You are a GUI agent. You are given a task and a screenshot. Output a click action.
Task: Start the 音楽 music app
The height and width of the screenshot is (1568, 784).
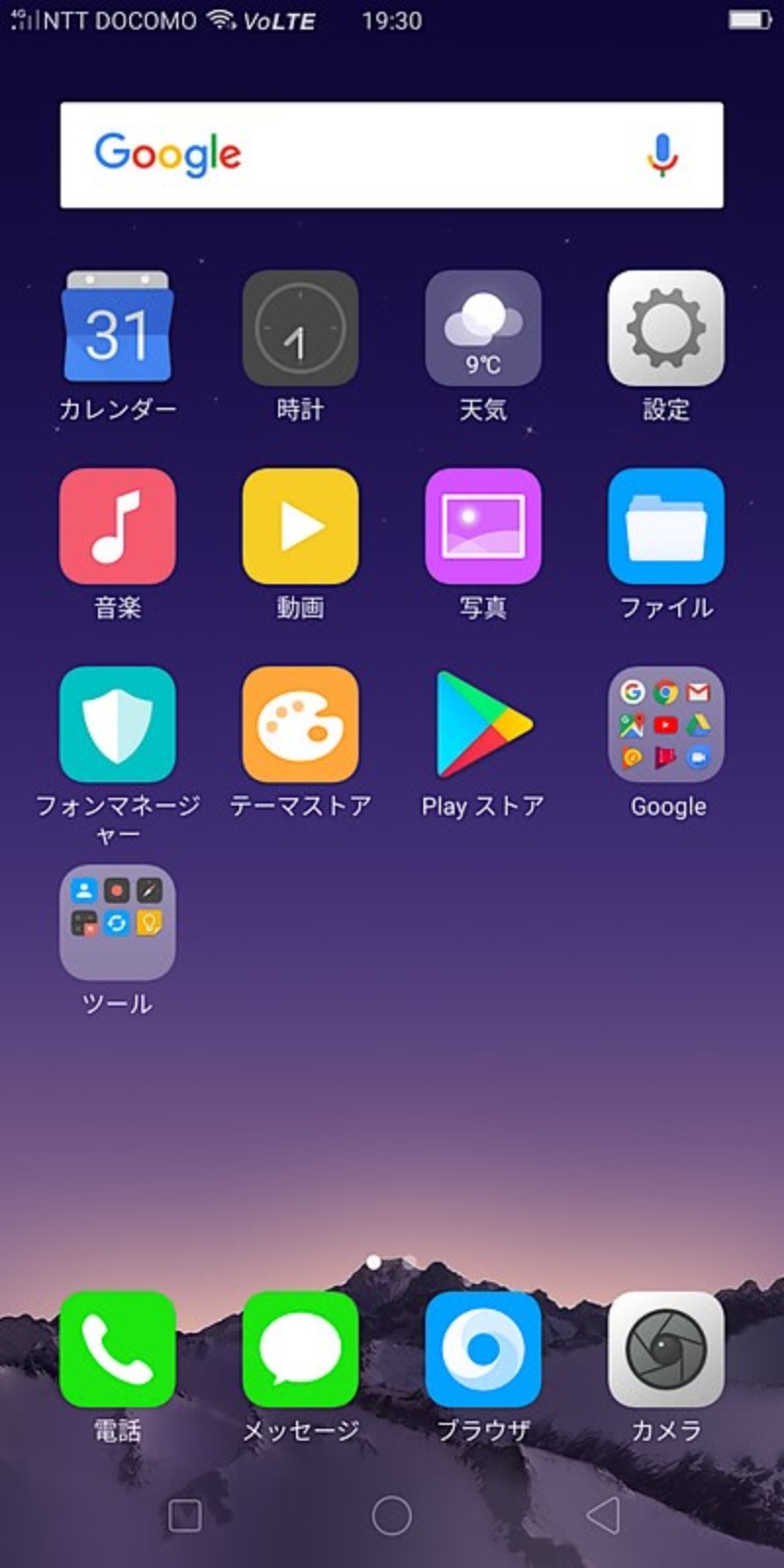[117, 525]
